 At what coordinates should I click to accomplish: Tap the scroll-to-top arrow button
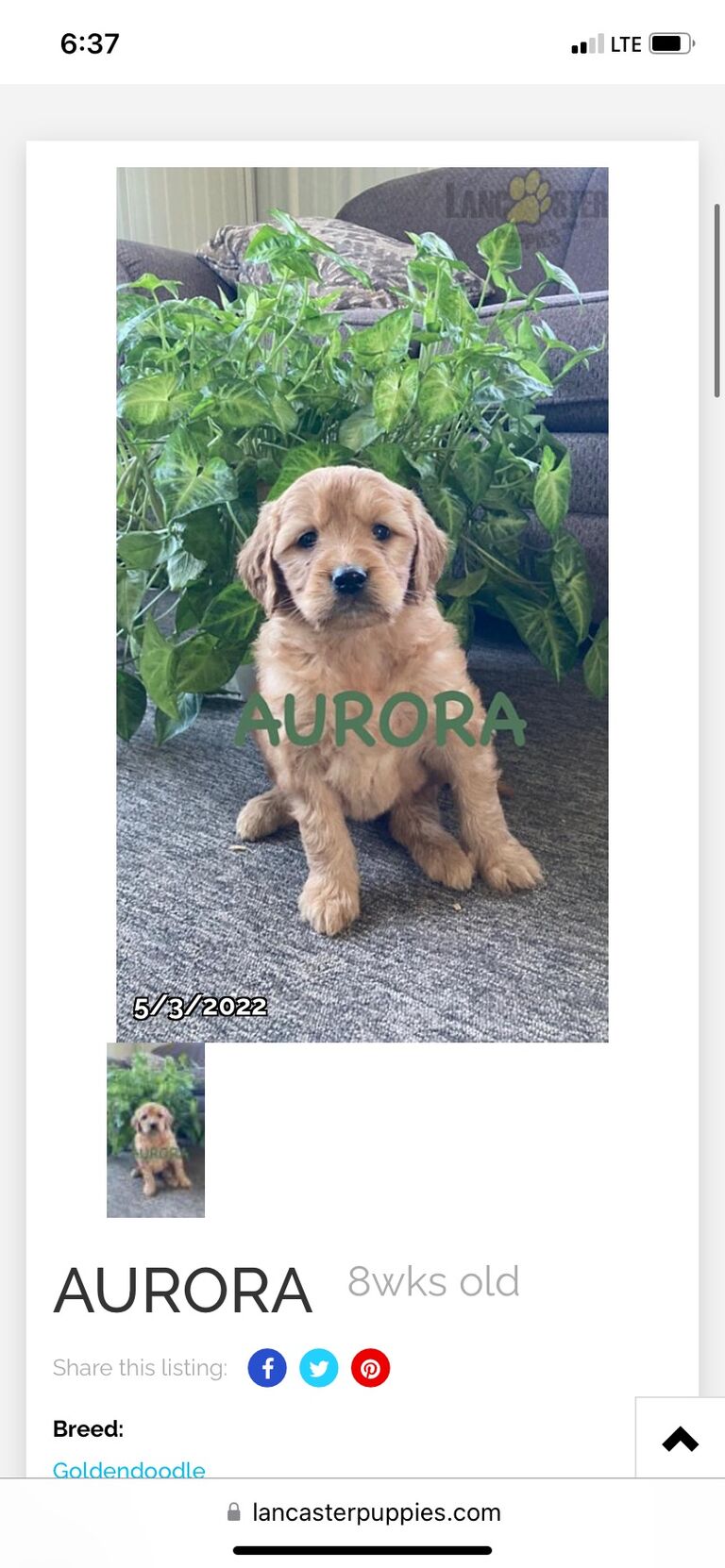680,1439
